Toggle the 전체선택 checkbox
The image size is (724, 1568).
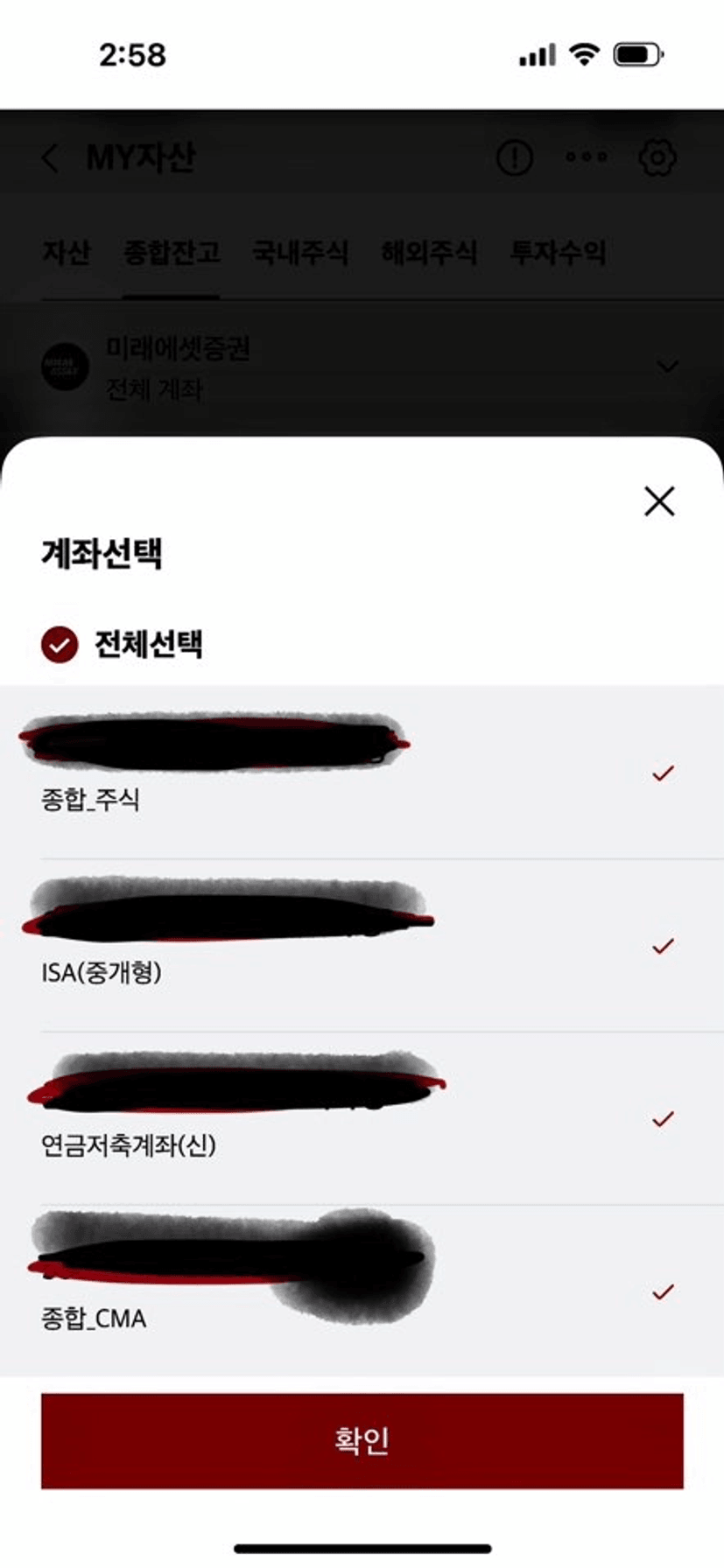click(x=60, y=645)
